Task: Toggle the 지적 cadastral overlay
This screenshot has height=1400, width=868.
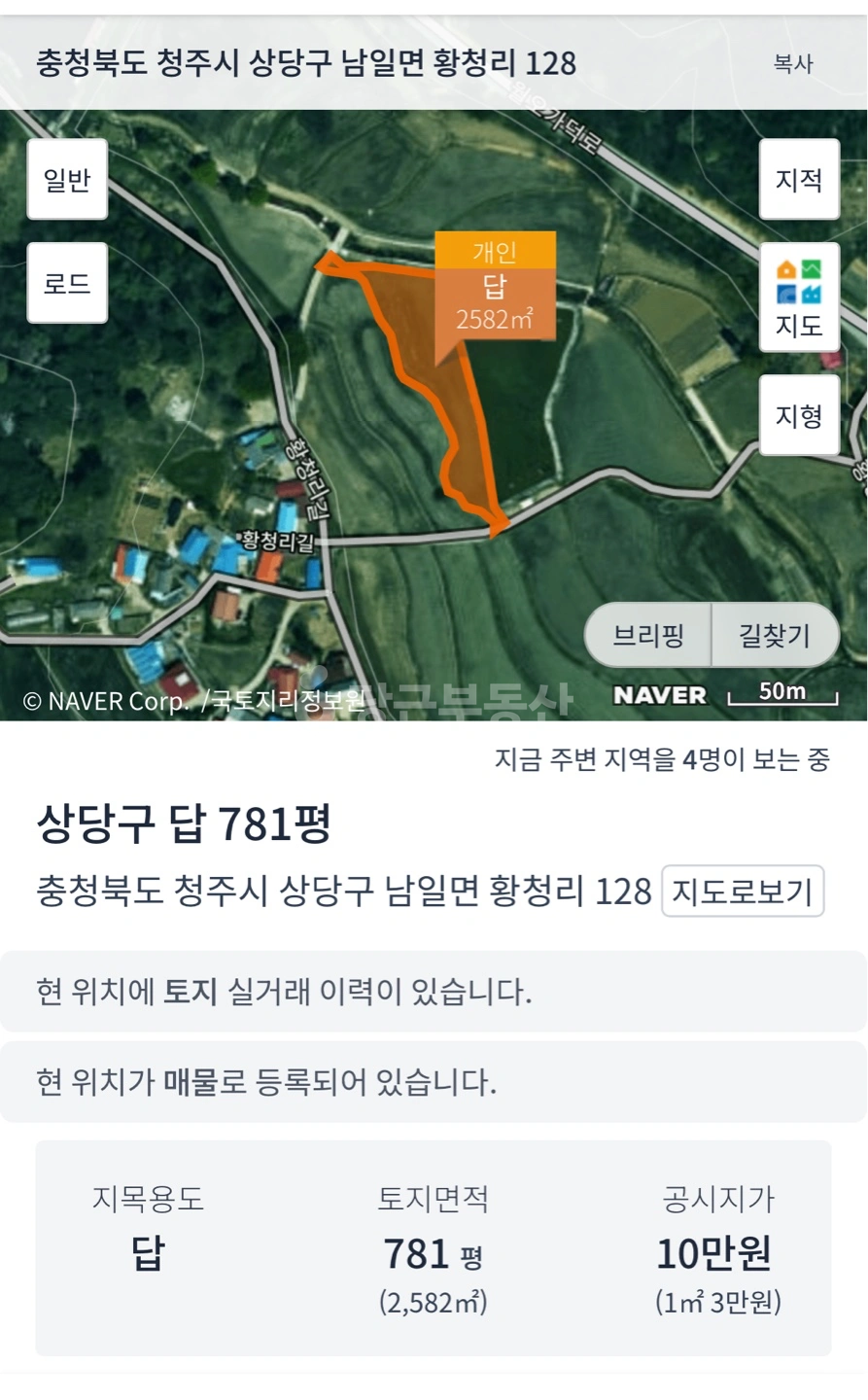Action: click(x=799, y=179)
